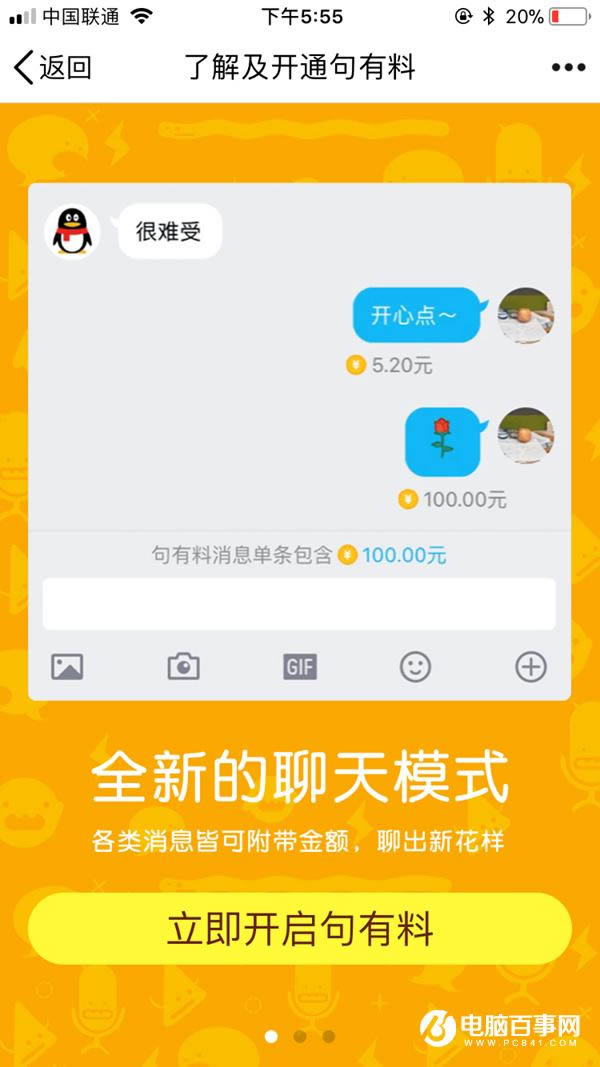Image resolution: width=600 pixels, height=1067 pixels.
Task: Go back via the 返回 button
Action: coord(53,68)
